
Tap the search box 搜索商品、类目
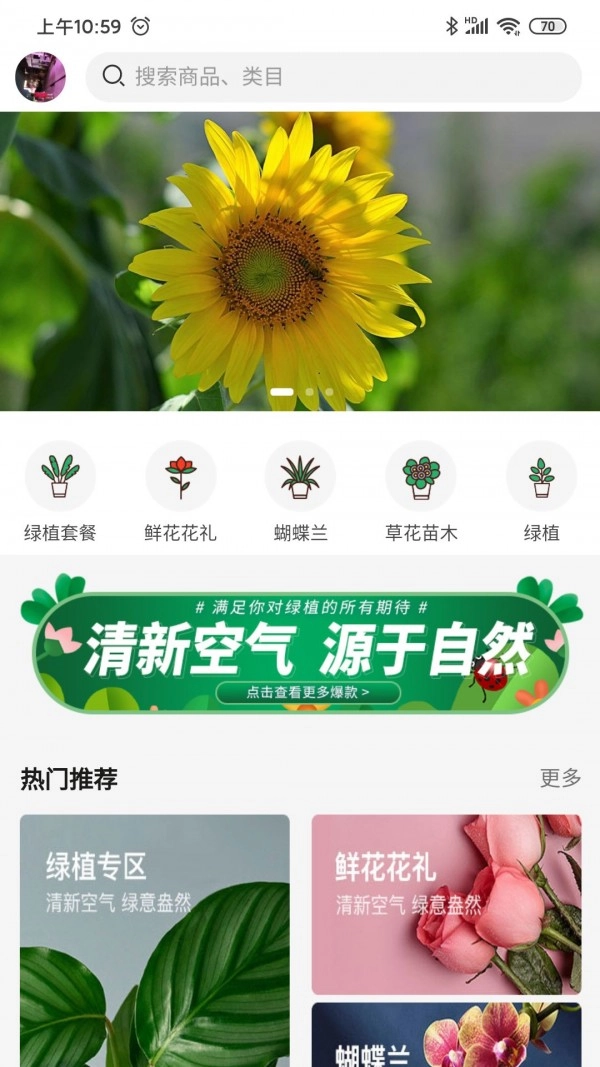pyautogui.click(x=333, y=77)
